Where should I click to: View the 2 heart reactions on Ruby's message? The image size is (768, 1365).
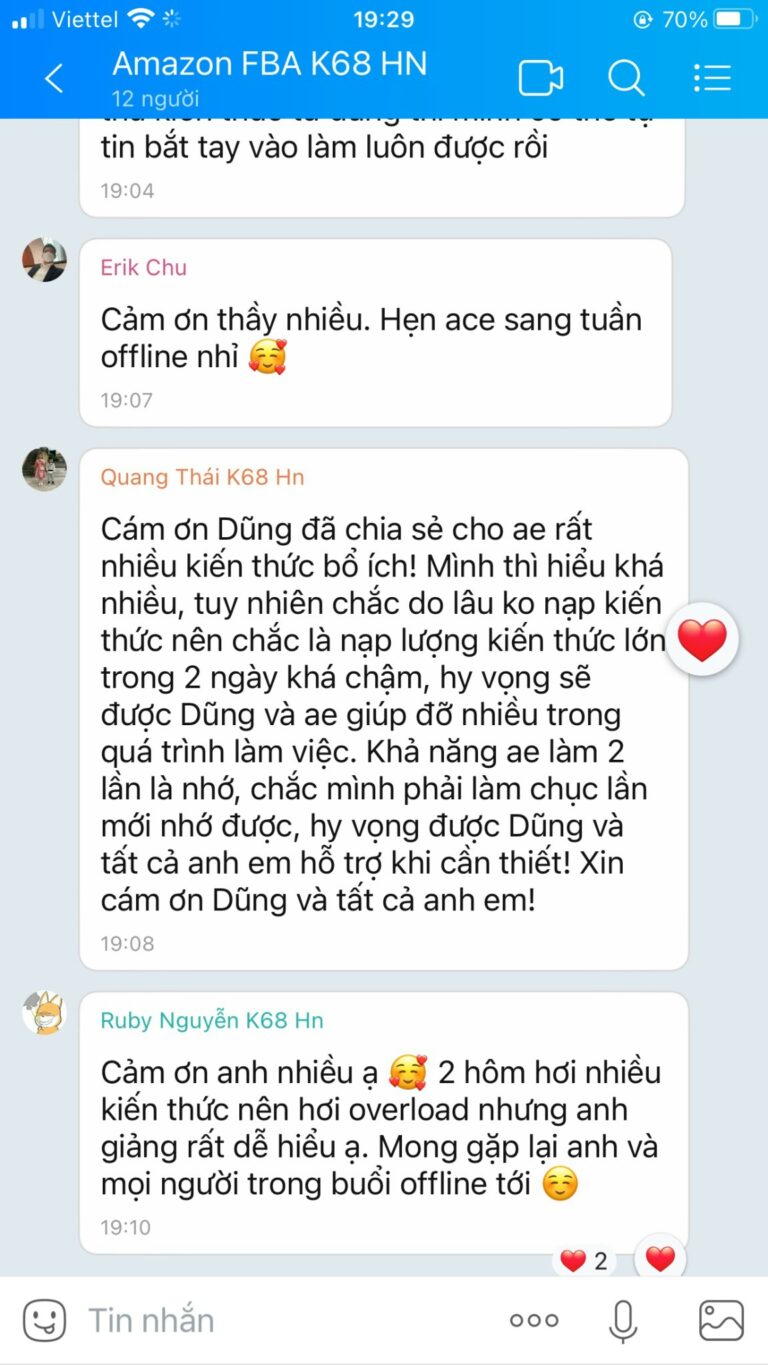(585, 1261)
